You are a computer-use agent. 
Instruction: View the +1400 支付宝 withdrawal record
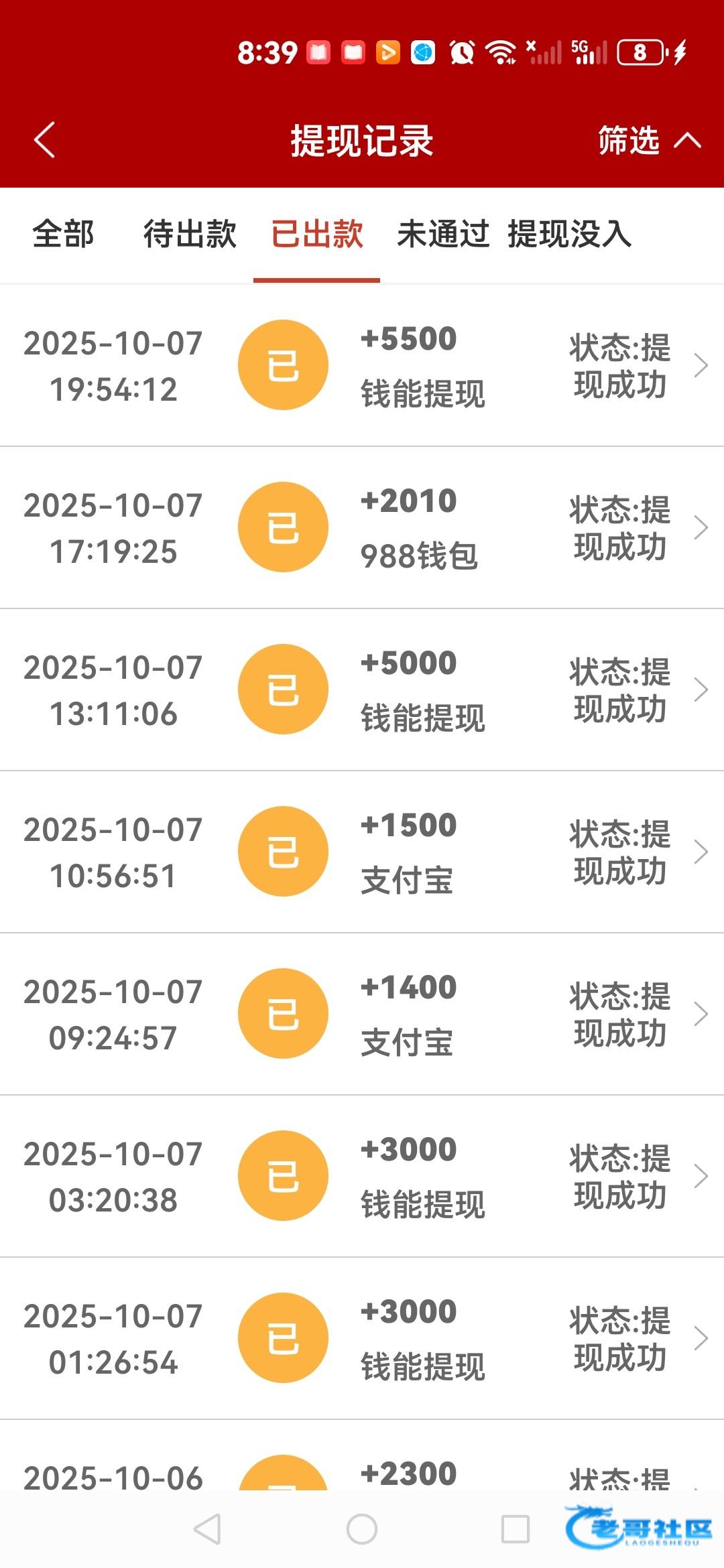(x=362, y=1014)
